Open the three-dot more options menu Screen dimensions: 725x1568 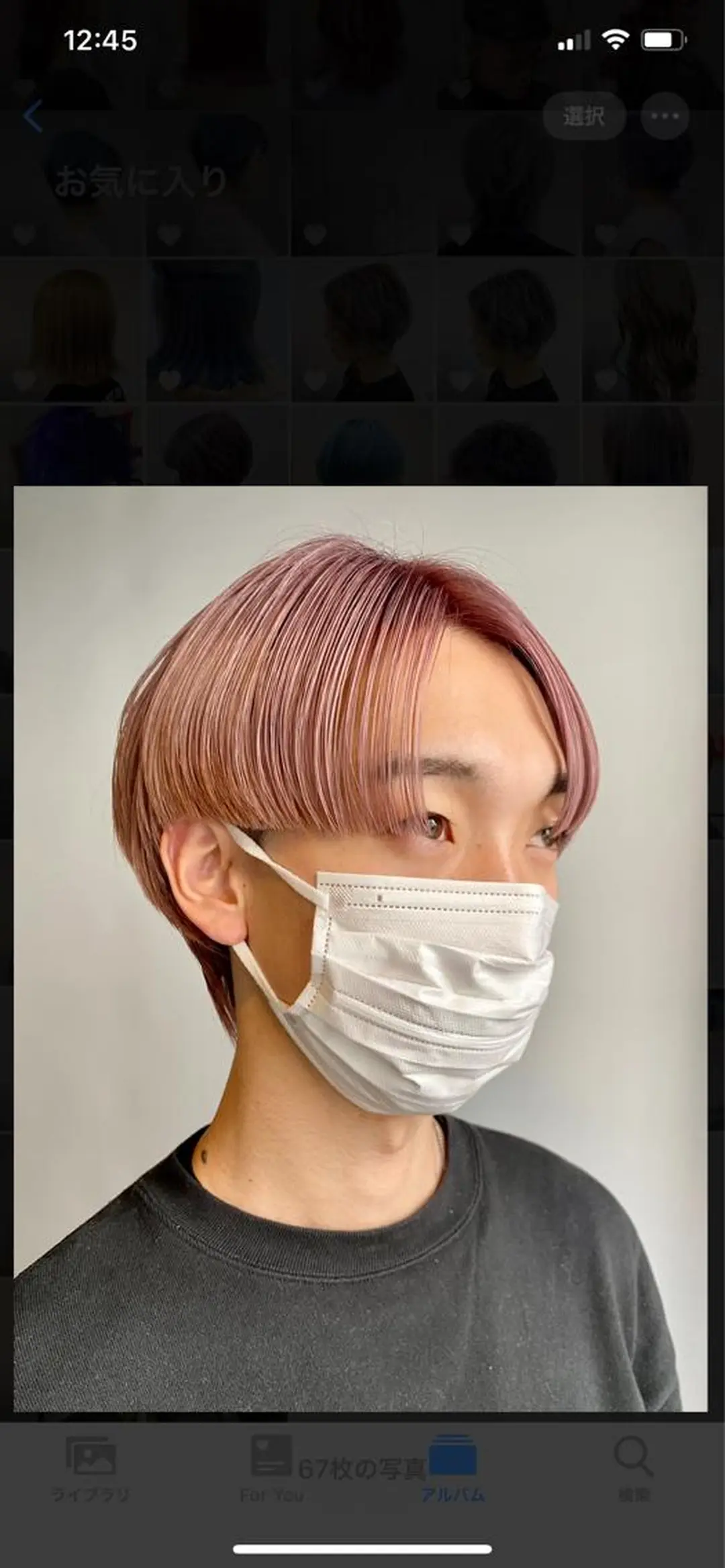665,117
